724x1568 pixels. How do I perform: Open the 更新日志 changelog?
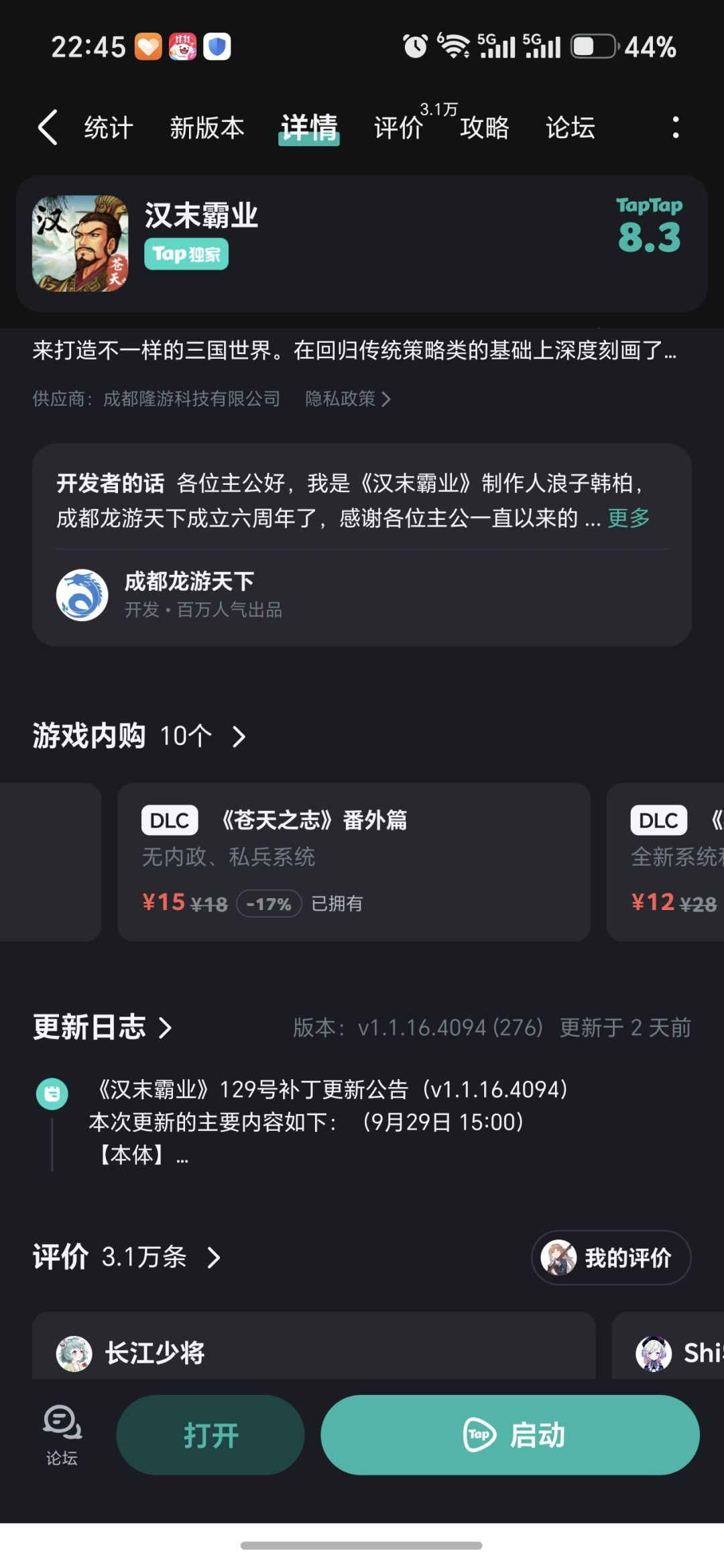point(103,1027)
